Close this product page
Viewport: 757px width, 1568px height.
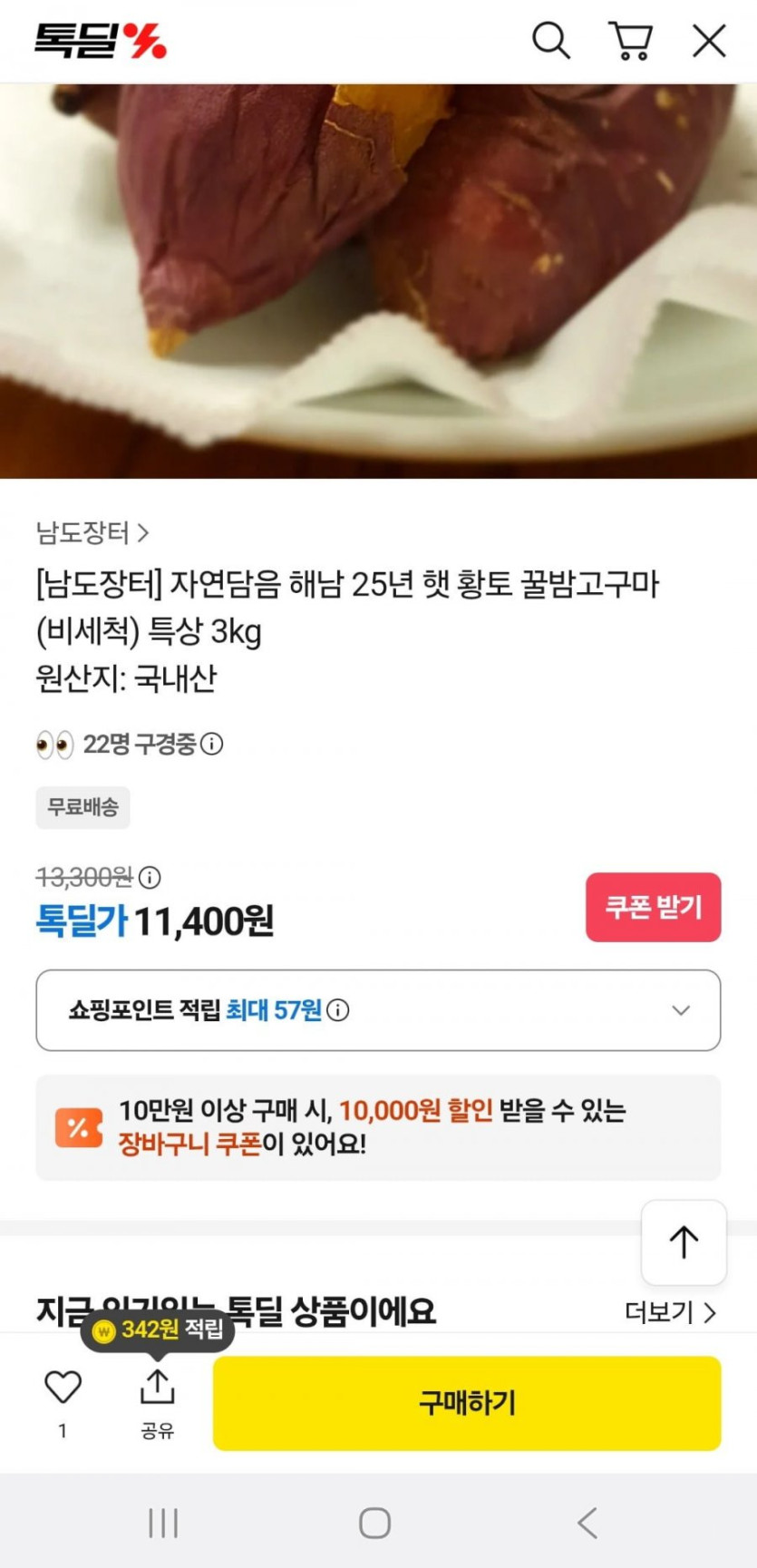point(708,41)
